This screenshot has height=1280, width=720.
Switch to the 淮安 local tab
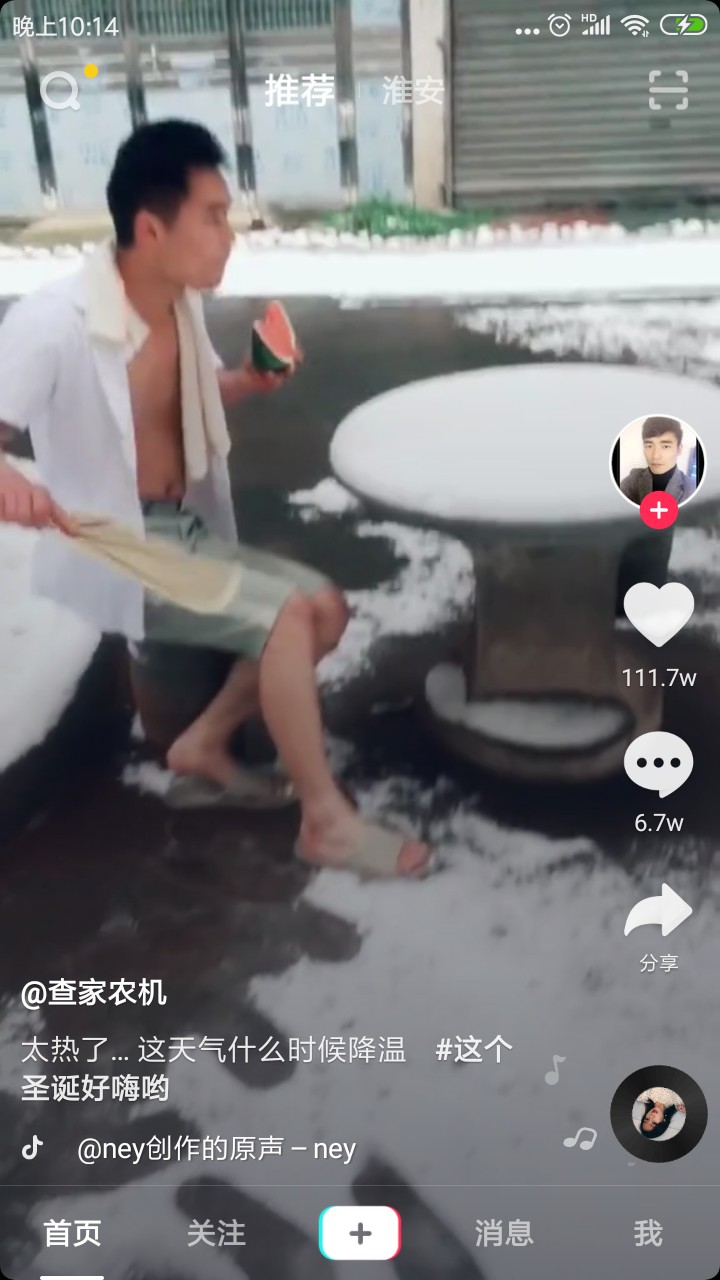click(x=412, y=91)
